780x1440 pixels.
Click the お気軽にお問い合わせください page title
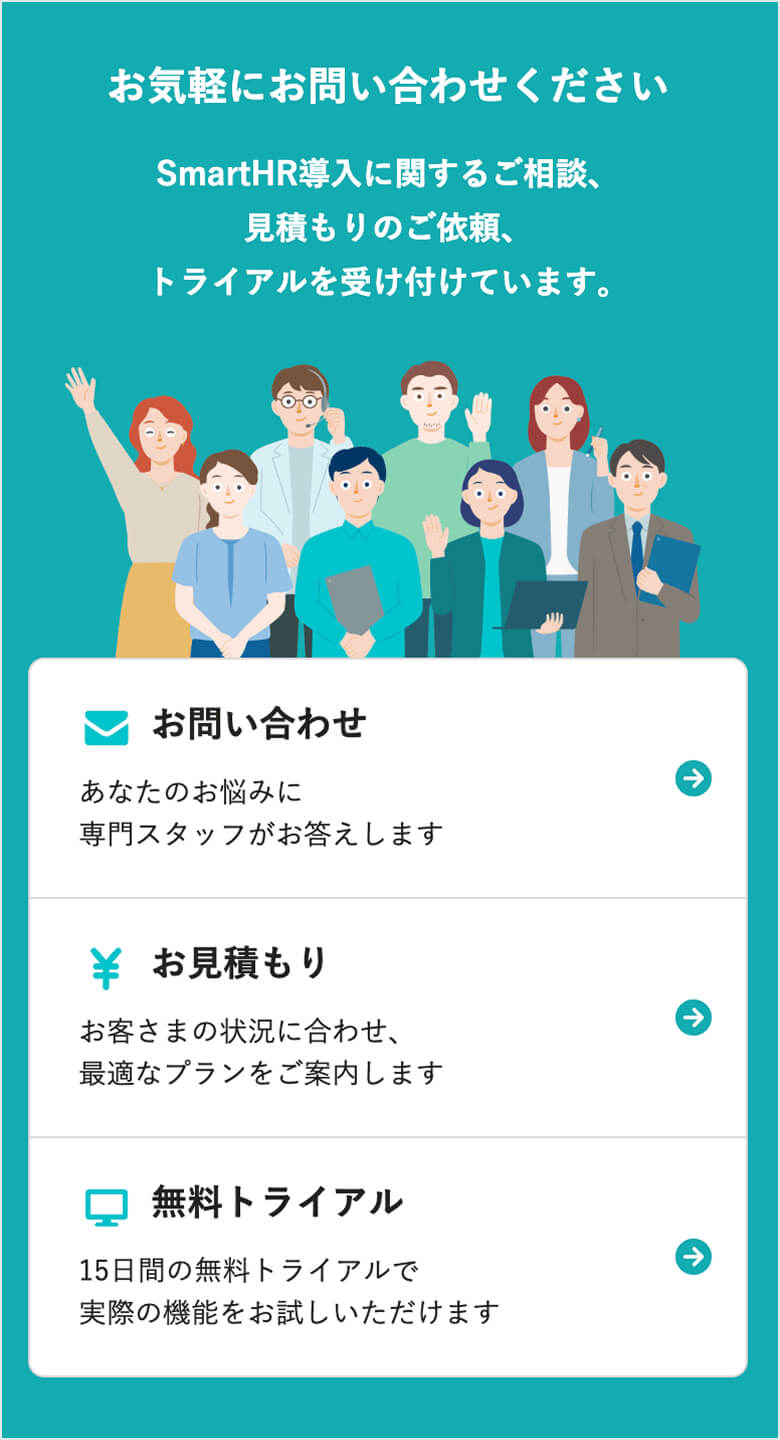(x=390, y=84)
